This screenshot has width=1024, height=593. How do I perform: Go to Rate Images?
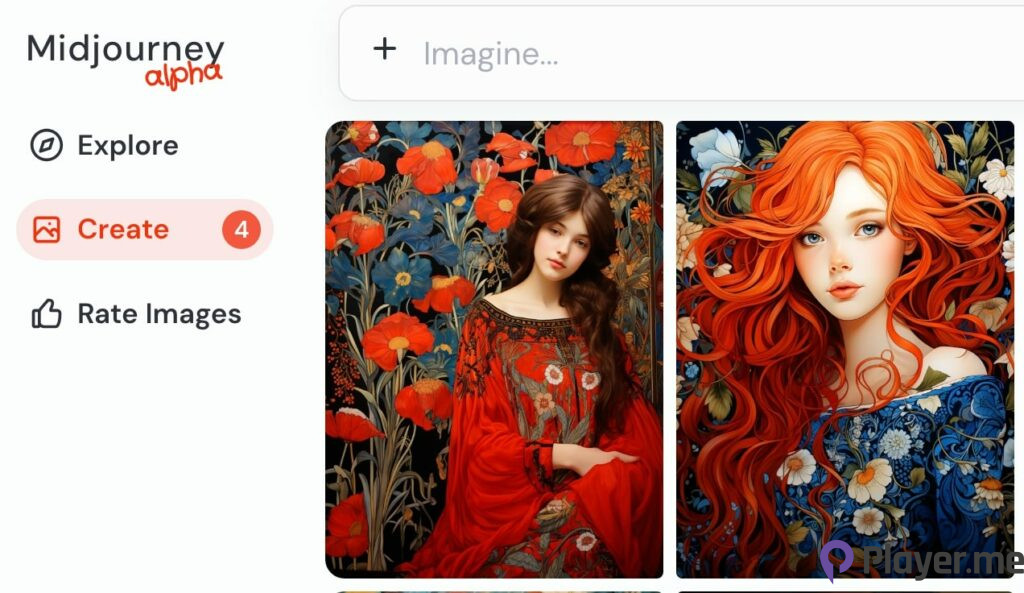click(x=137, y=314)
